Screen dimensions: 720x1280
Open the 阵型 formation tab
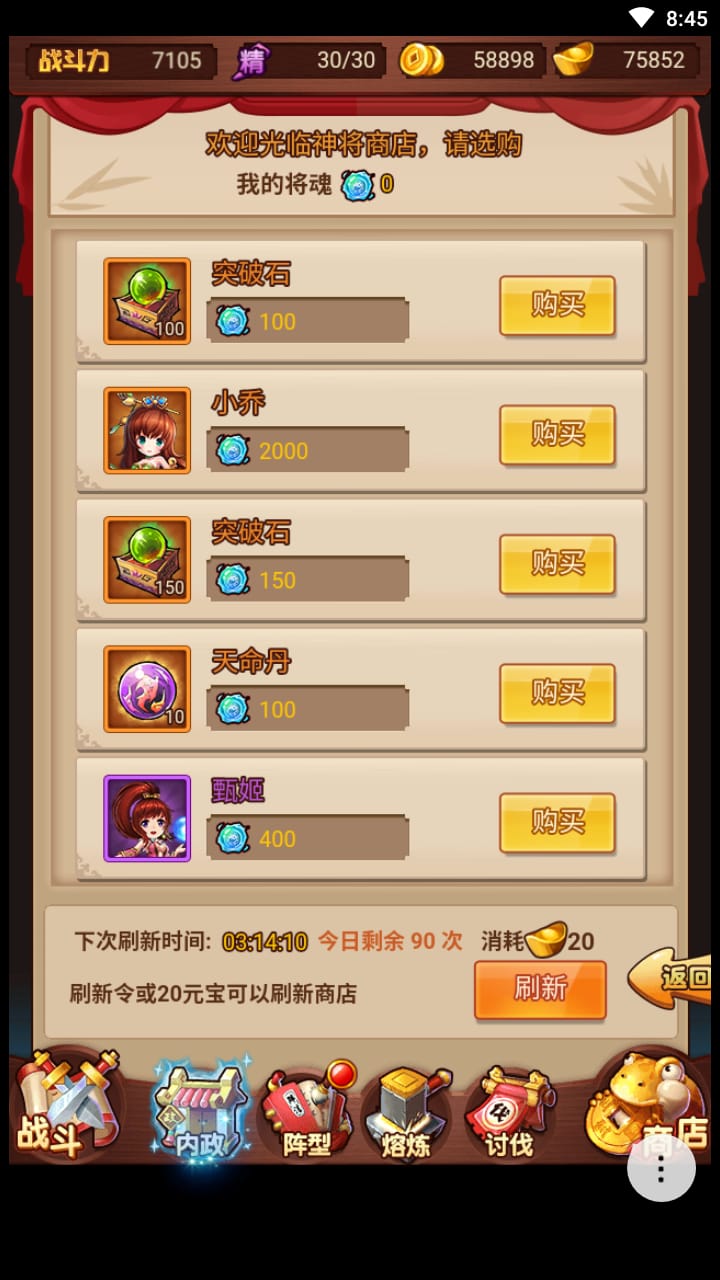306,1112
